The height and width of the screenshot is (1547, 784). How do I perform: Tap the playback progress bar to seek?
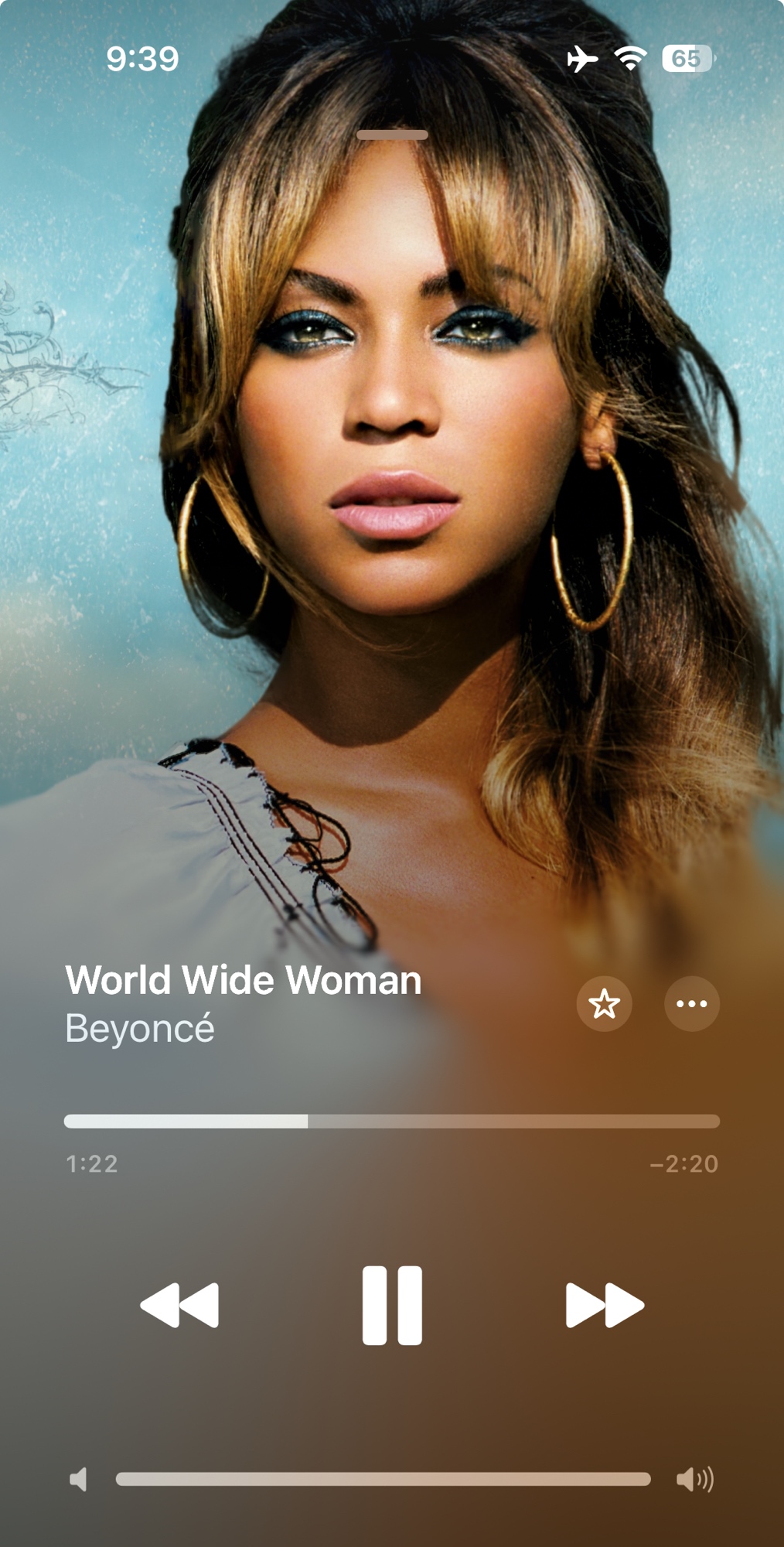(392, 1121)
